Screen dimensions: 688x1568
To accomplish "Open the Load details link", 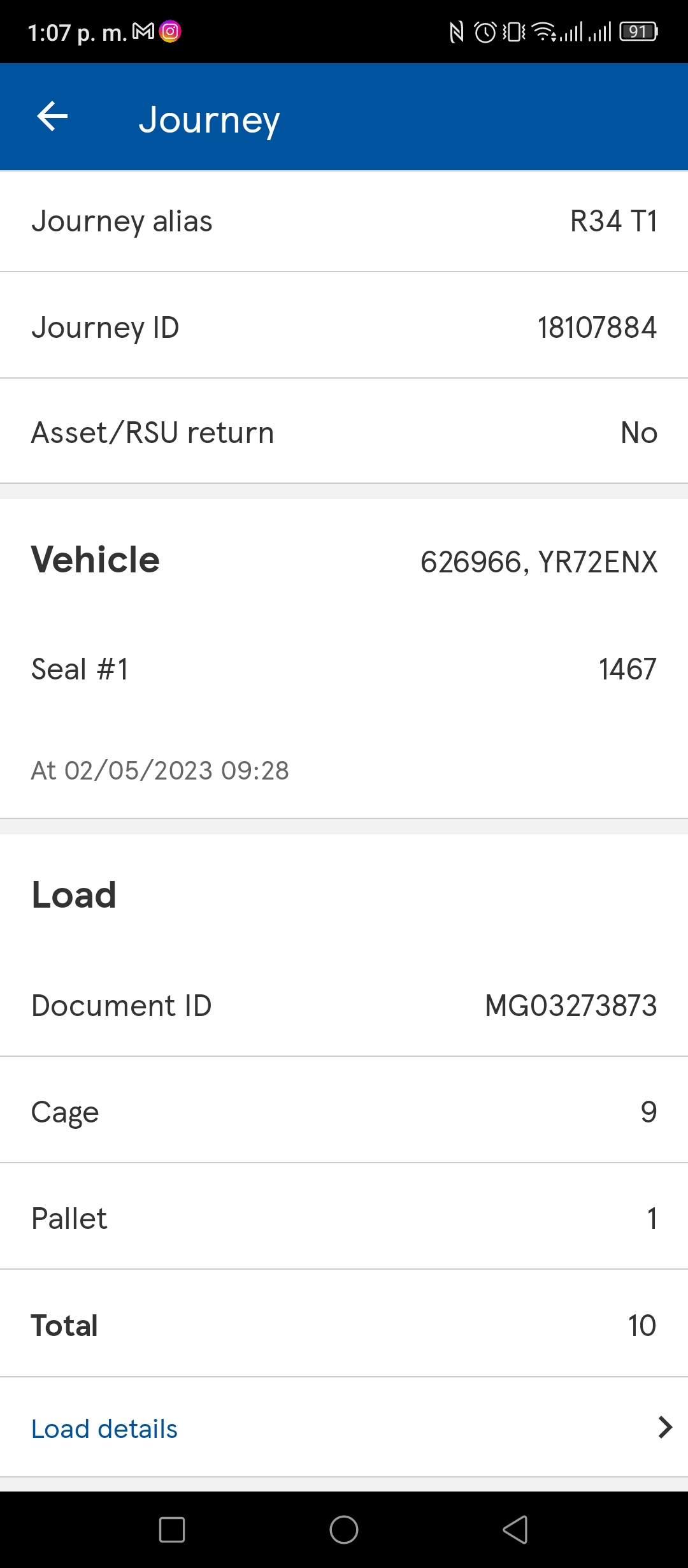I will pyautogui.click(x=344, y=1428).
